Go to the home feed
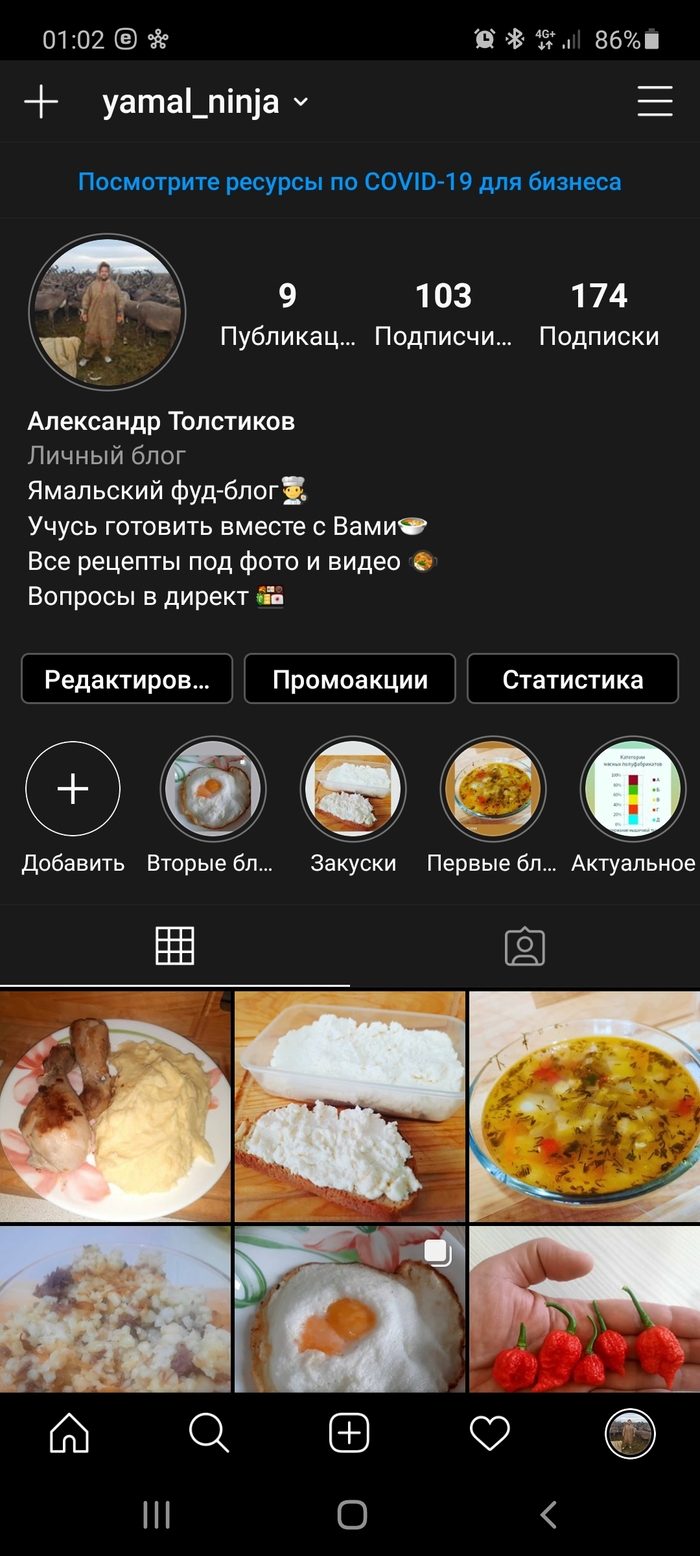This screenshot has height=1556, width=700. point(69,1434)
